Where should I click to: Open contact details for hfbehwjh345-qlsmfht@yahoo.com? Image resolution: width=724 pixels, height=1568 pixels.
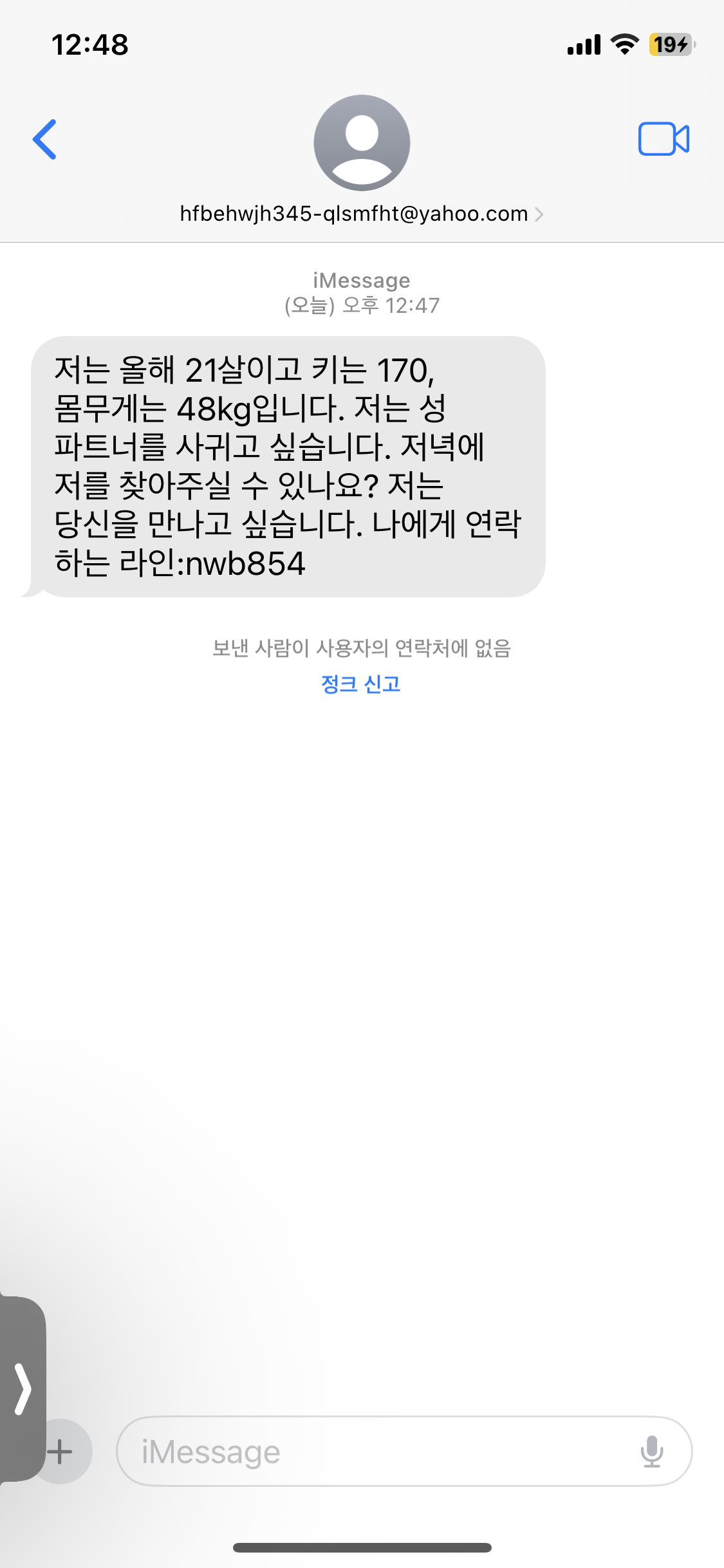[362, 214]
